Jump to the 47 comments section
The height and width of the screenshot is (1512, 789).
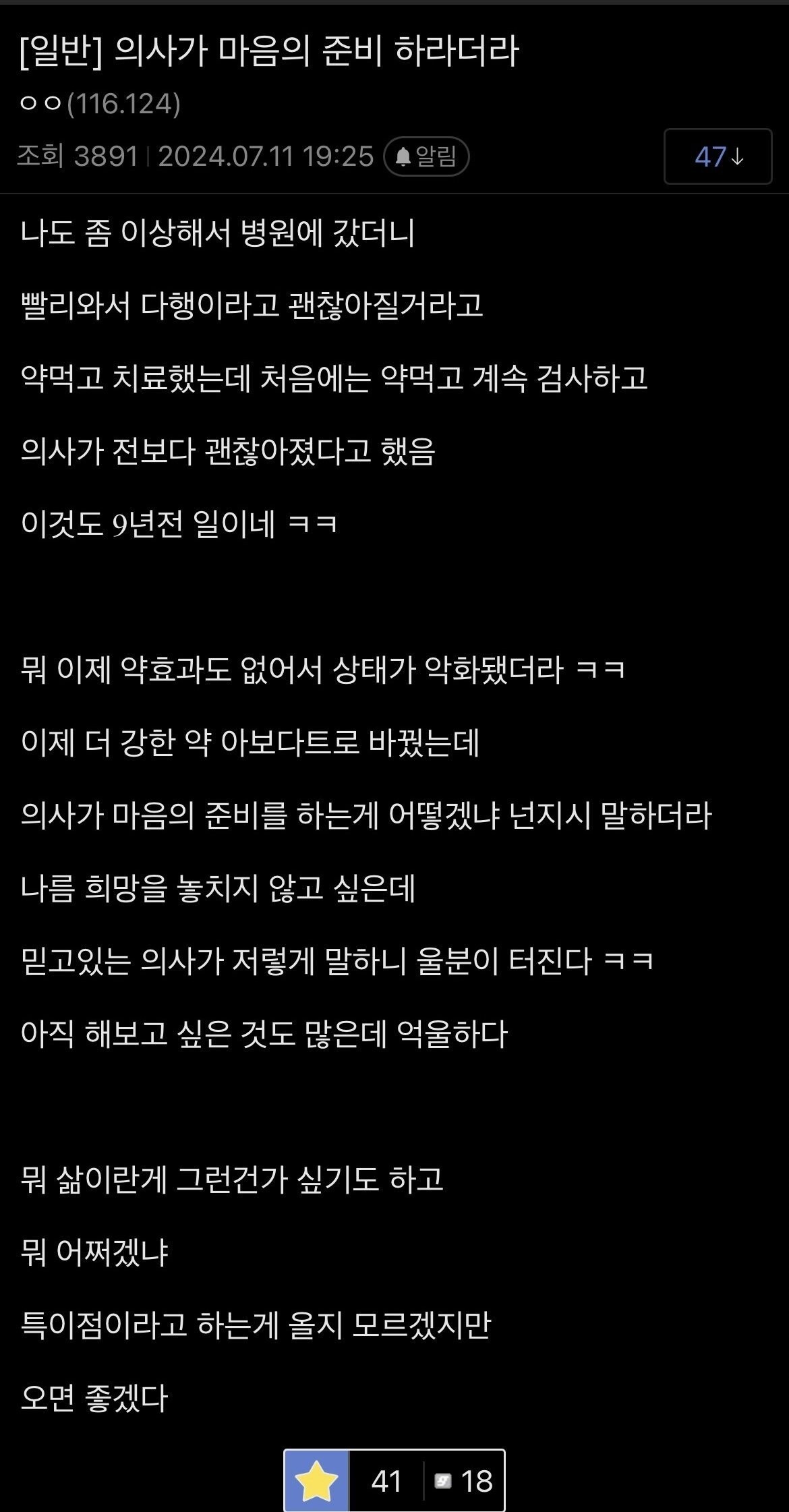tap(718, 157)
